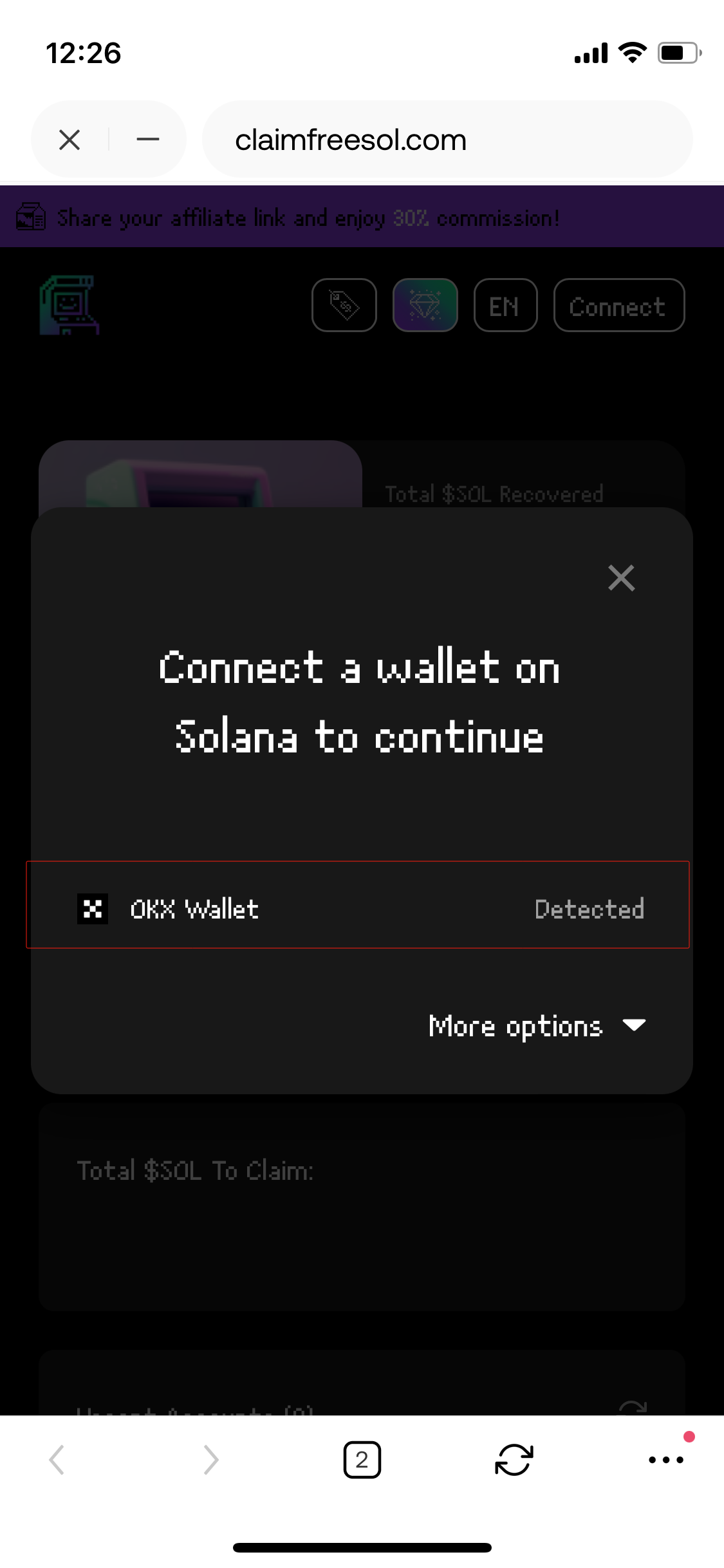Open the browser's three-dot menu

point(665,1460)
